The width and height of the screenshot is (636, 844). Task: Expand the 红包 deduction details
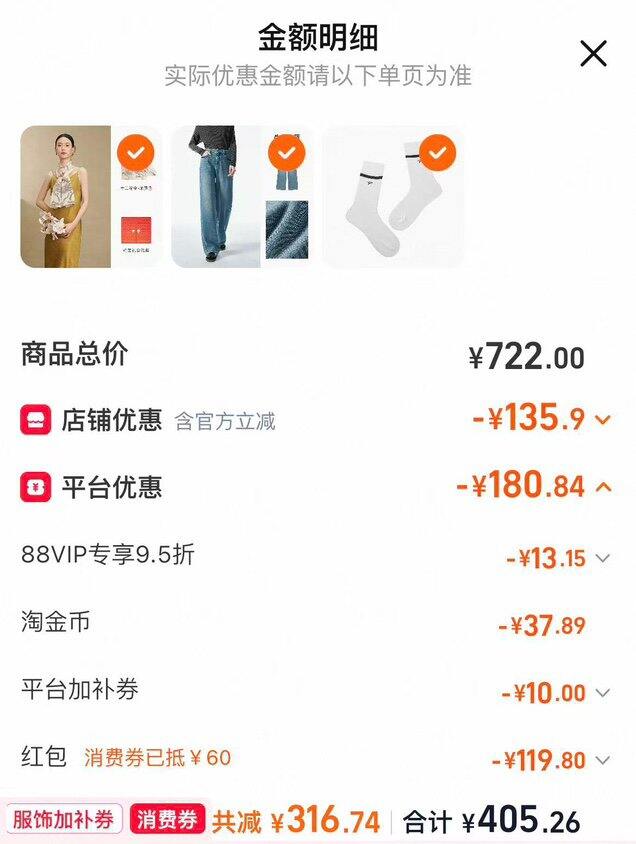pyautogui.click(x=602, y=760)
